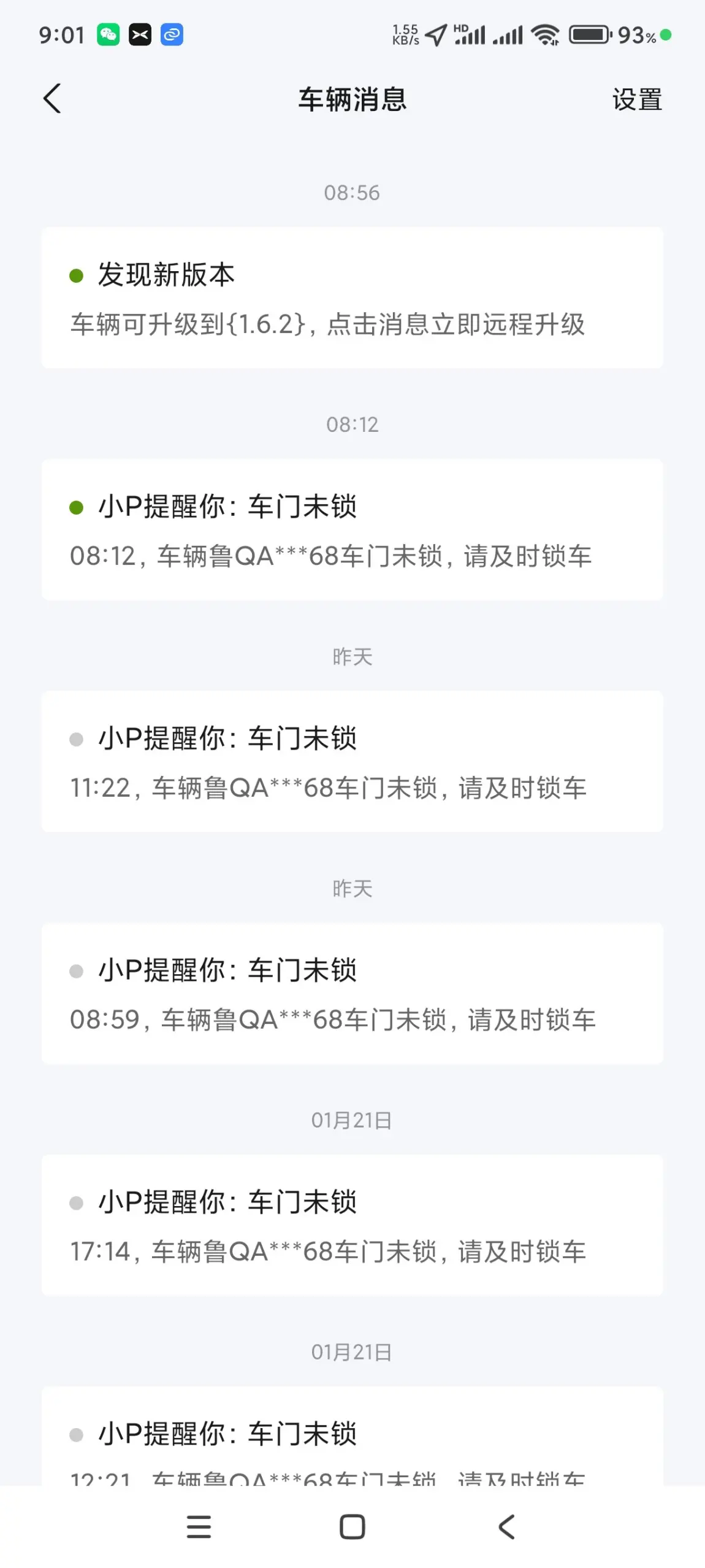Open 设置 in the top bar
Viewport: 705px width, 1568px height.
(637, 99)
